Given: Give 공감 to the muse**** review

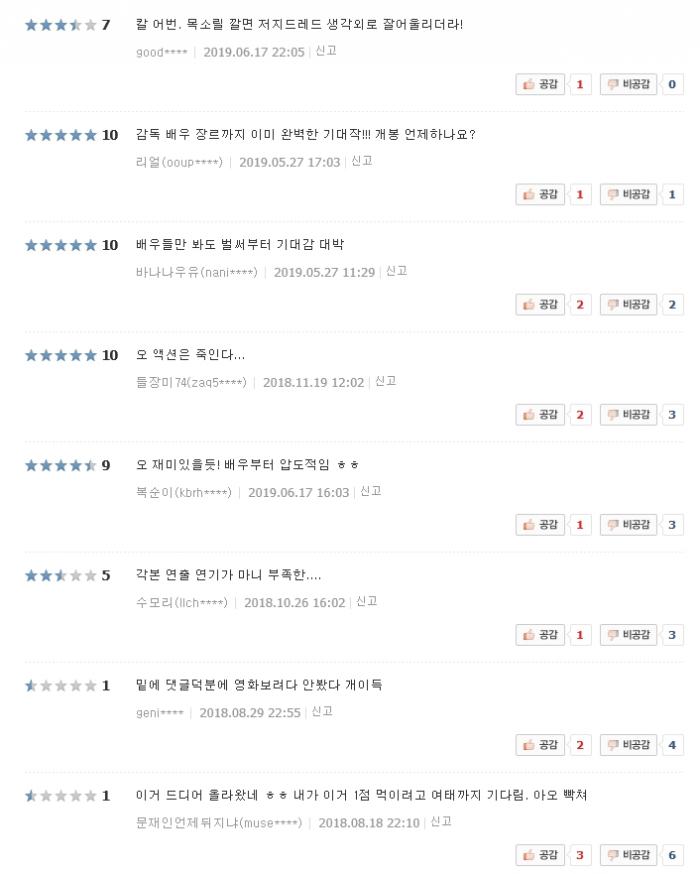Looking at the screenshot, I should [x=540, y=855].
